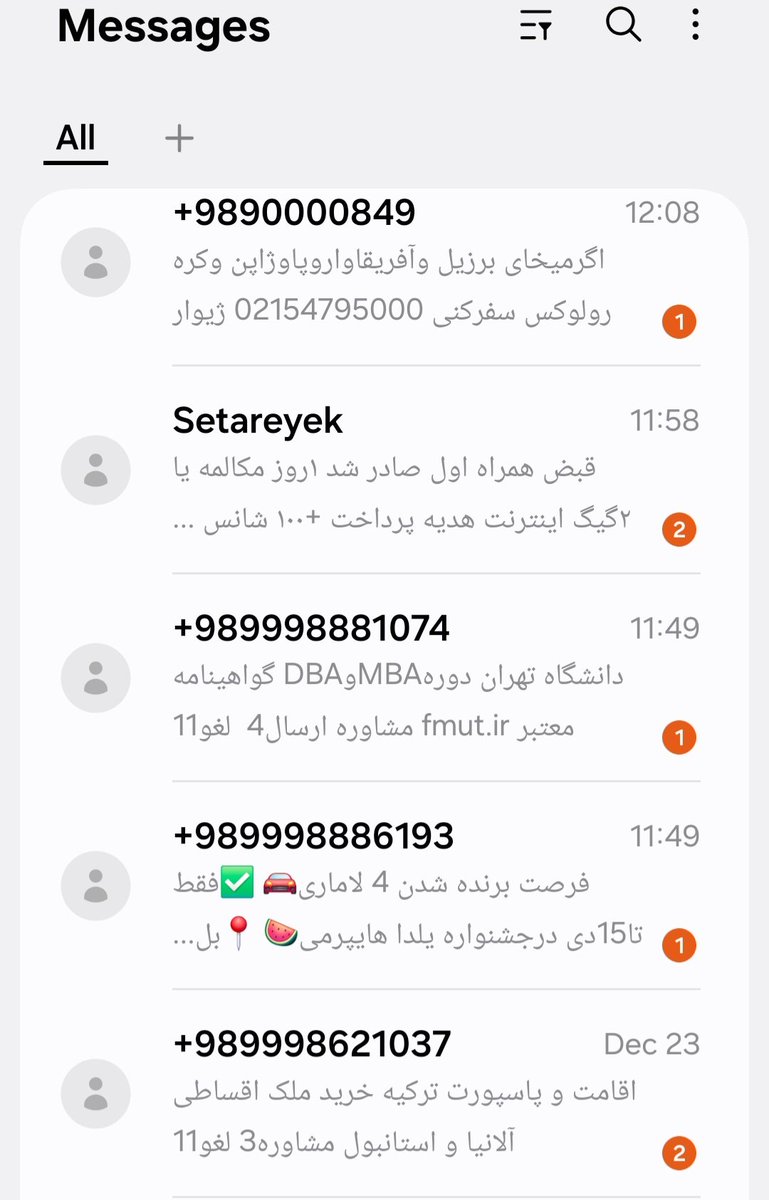
Task: Open the conversation from +9890000849
Action: click(x=400, y=265)
